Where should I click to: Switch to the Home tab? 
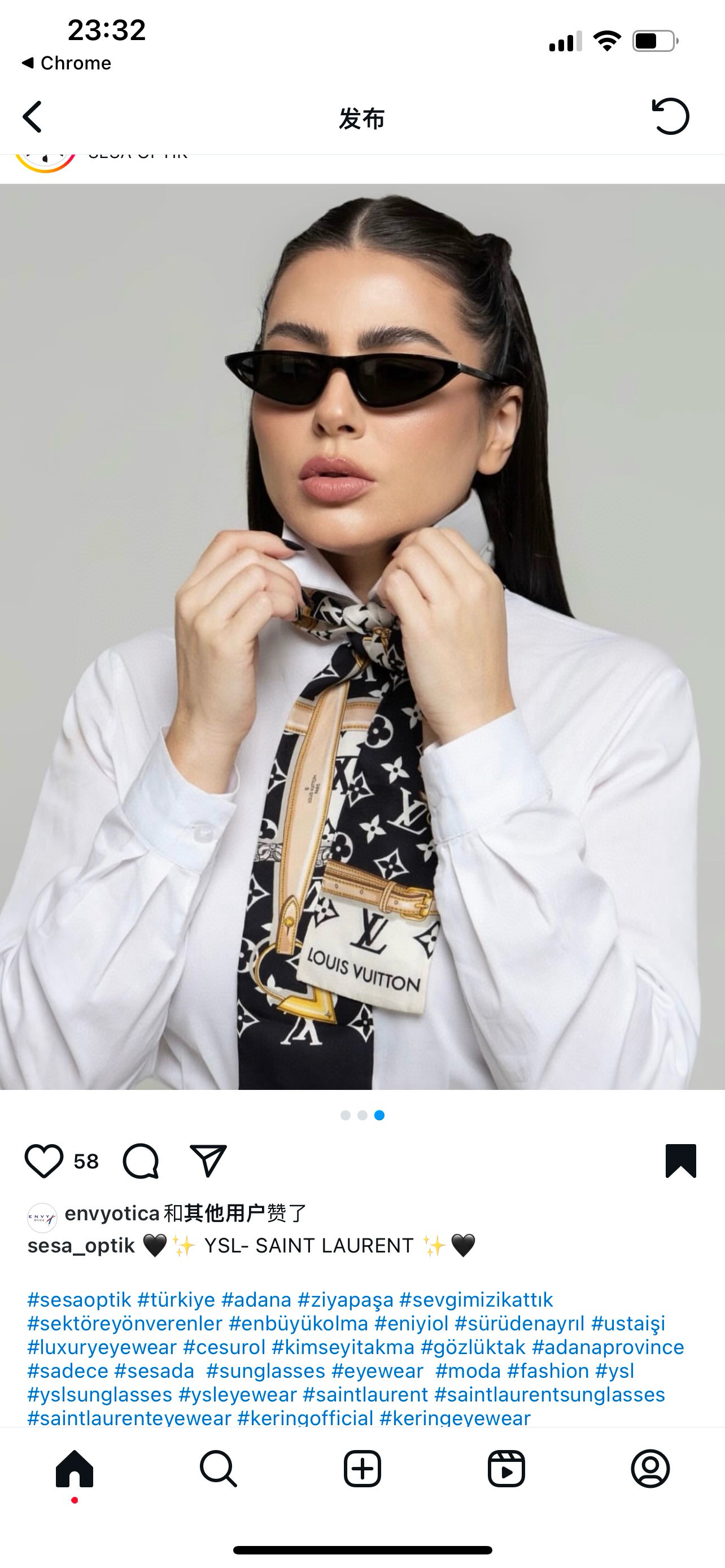[75, 1469]
